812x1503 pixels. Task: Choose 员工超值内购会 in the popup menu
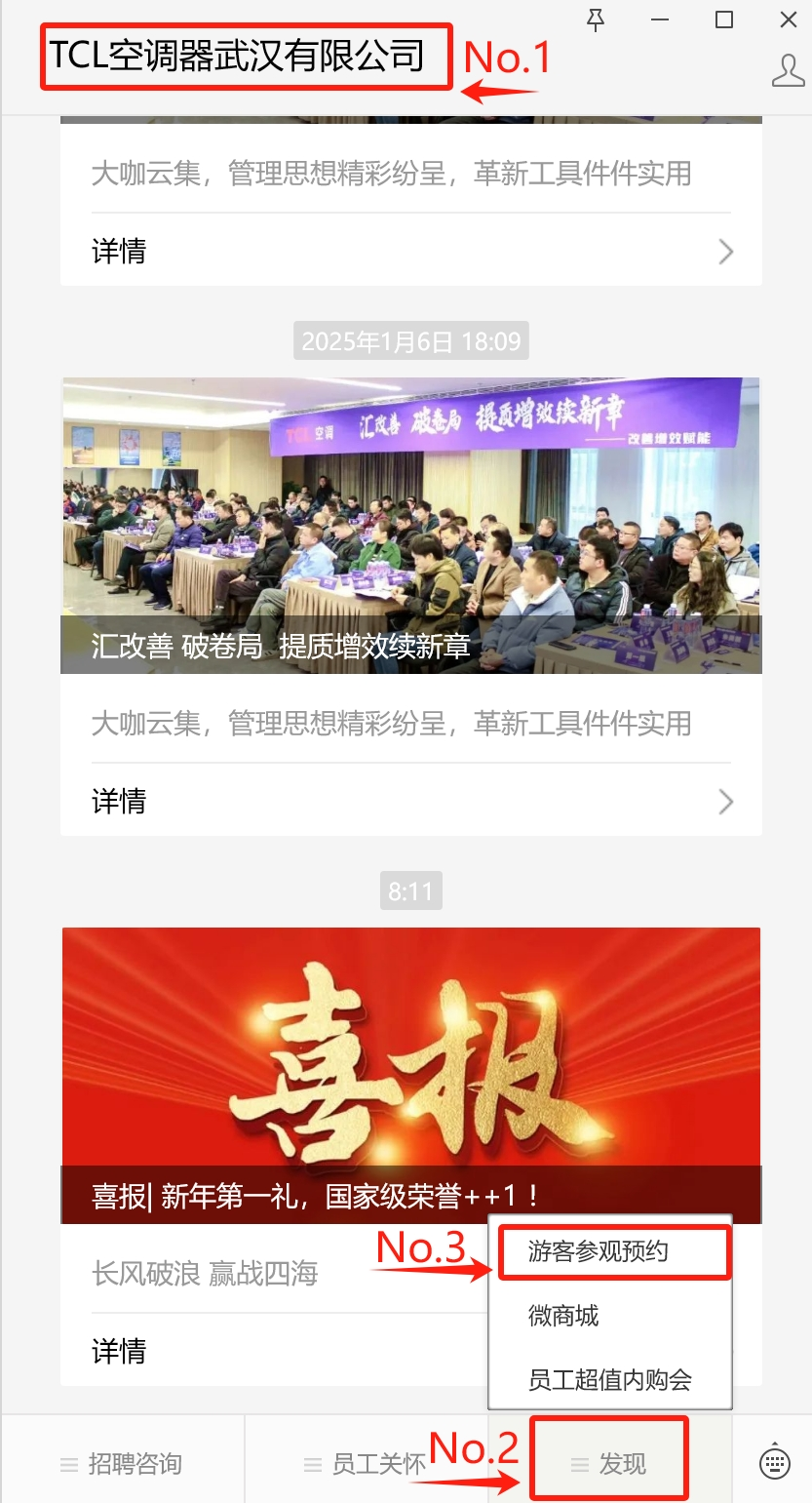[609, 1379]
